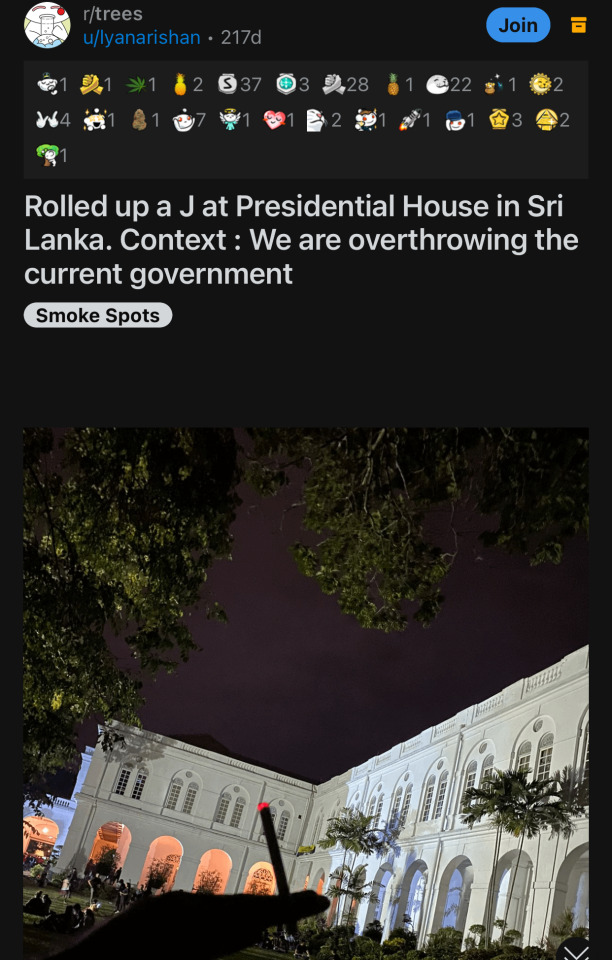
Task: View u/lyanarishan's profile
Action: tap(142, 37)
